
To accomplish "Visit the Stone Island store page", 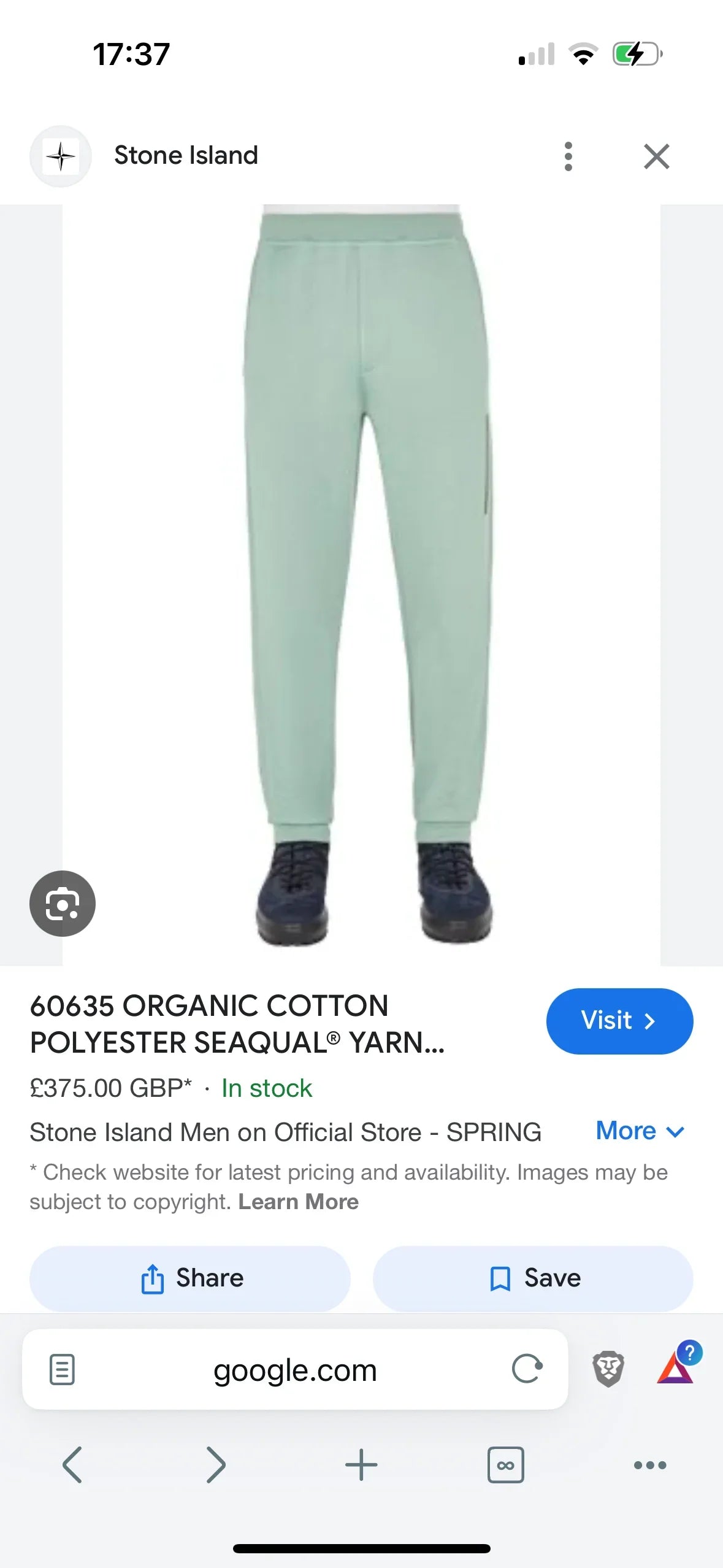I will [619, 1021].
